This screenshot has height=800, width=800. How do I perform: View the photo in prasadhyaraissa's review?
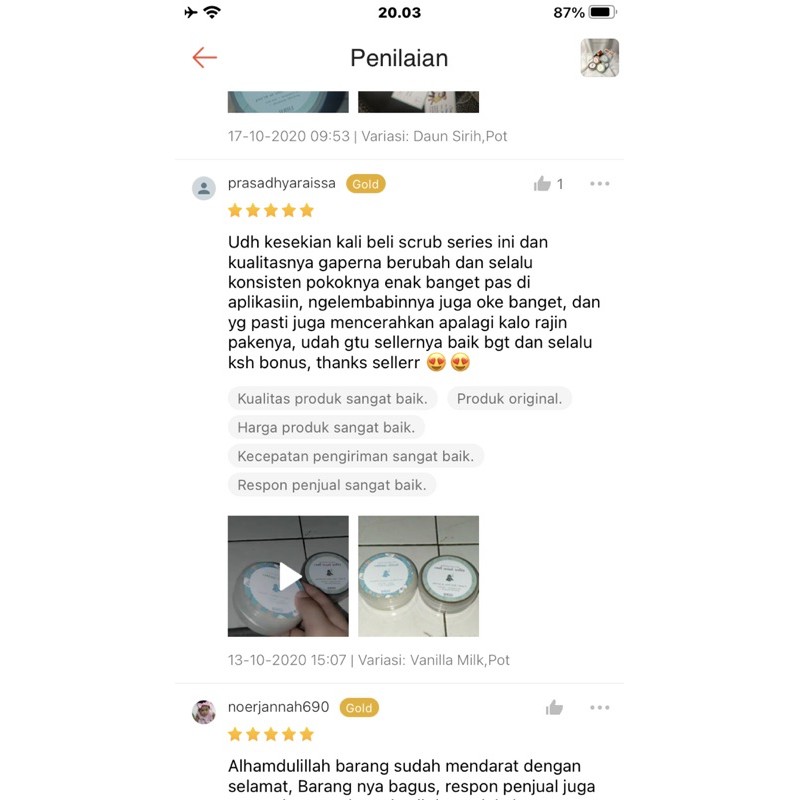point(418,576)
